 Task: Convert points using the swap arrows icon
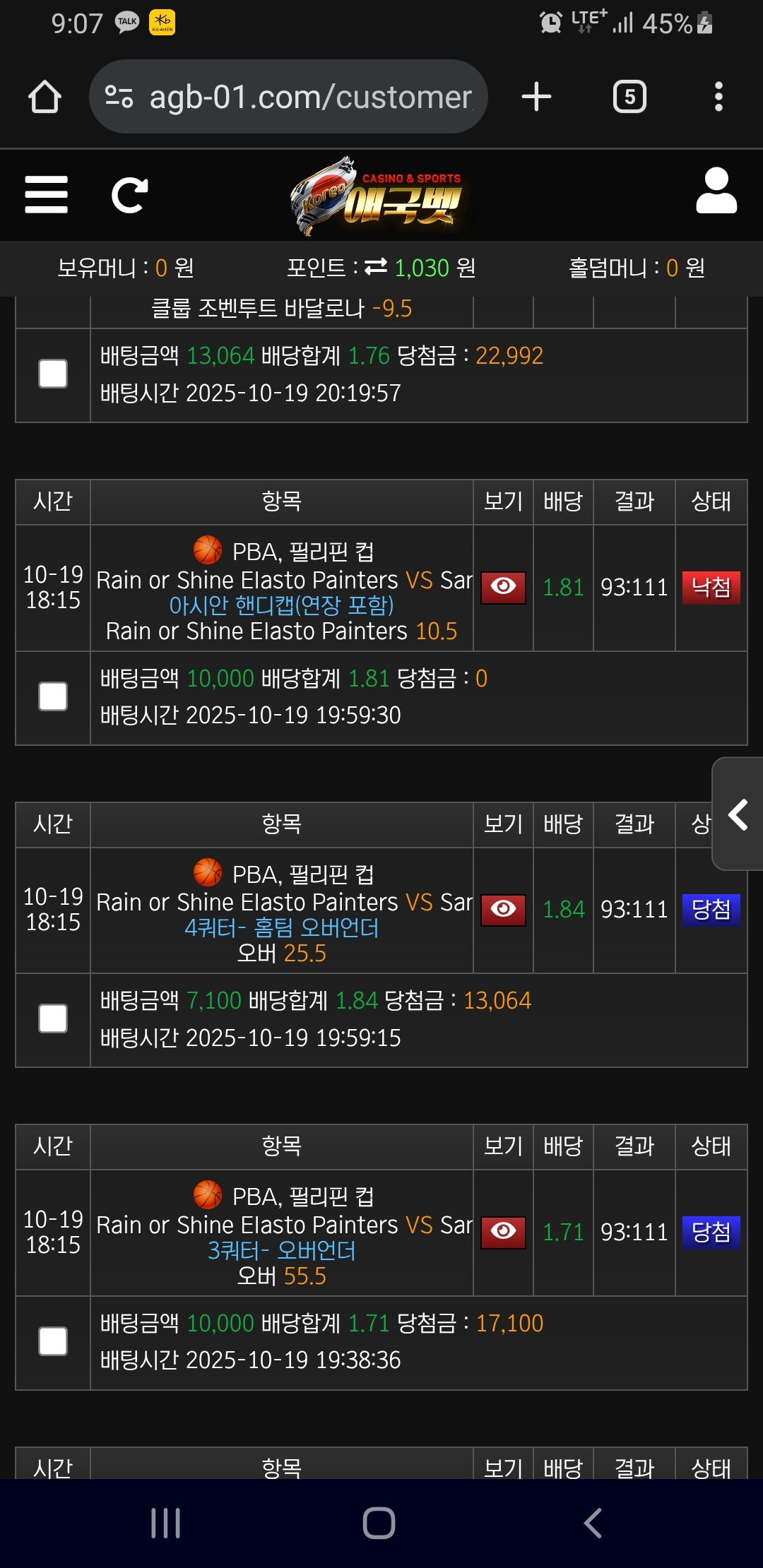[x=375, y=267]
